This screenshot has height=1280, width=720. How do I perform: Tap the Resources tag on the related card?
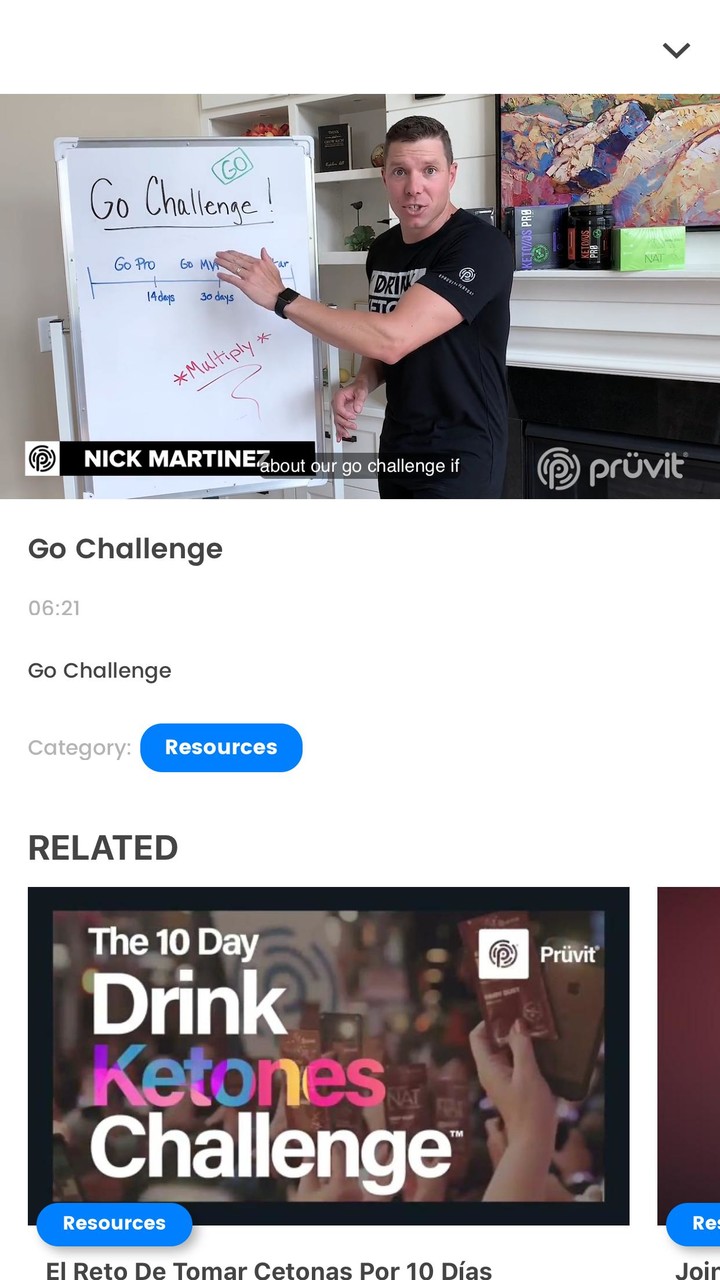click(x=114, y=1223)
